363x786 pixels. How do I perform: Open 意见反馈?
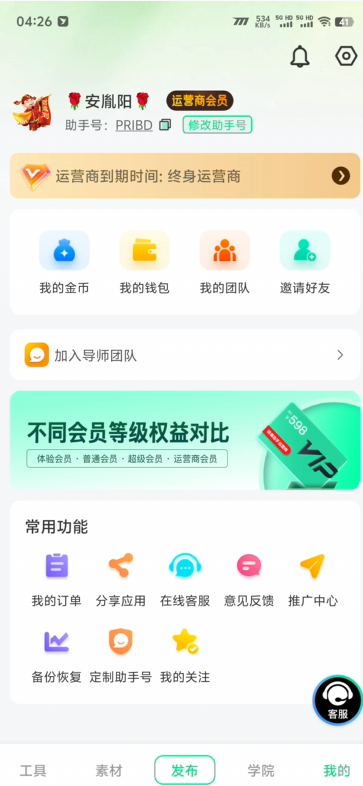(249, 579)
